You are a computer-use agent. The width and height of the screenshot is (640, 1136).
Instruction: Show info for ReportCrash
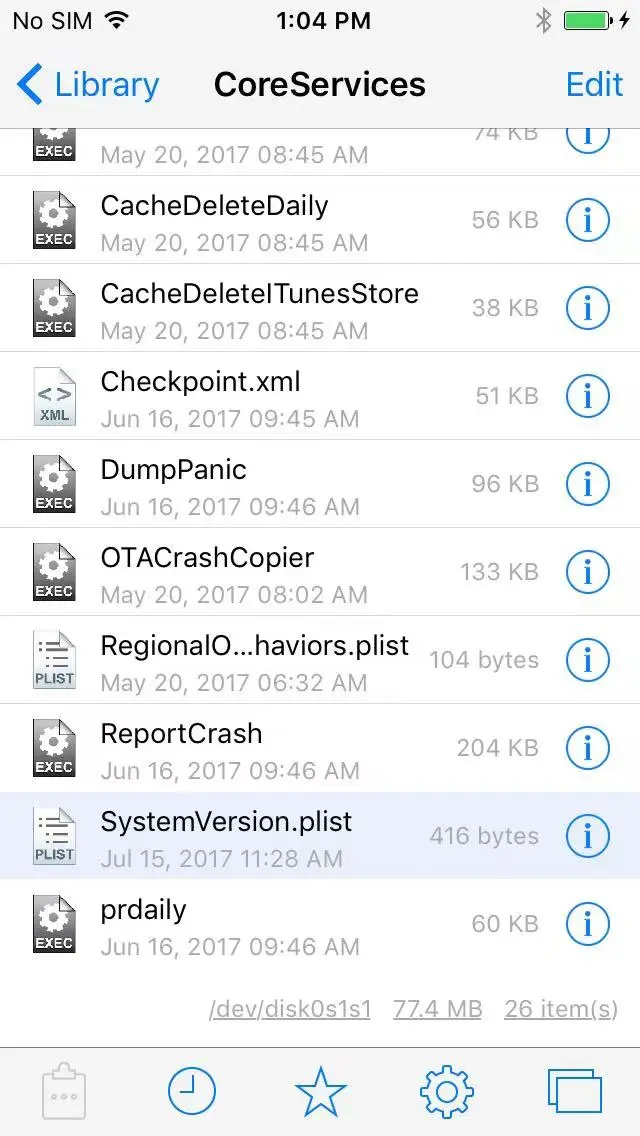(588, 748)
